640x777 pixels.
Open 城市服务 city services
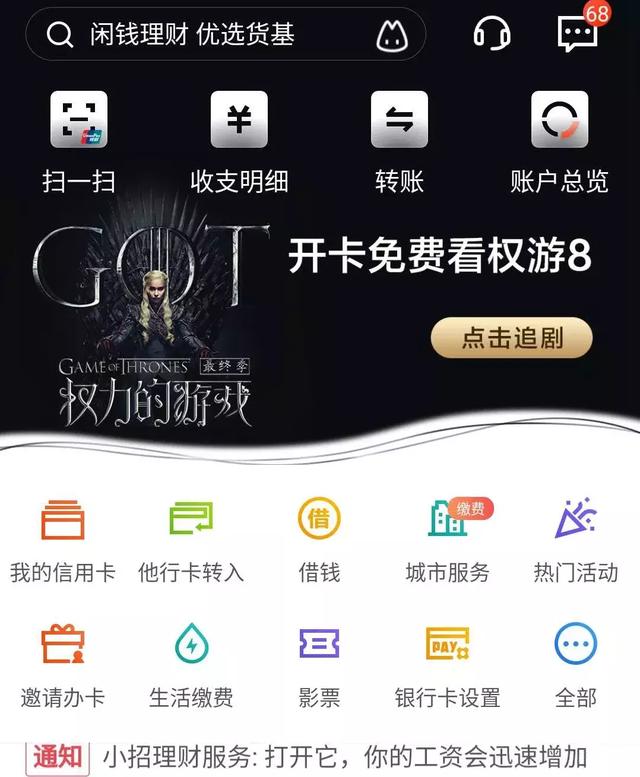[x=448, y=540]
